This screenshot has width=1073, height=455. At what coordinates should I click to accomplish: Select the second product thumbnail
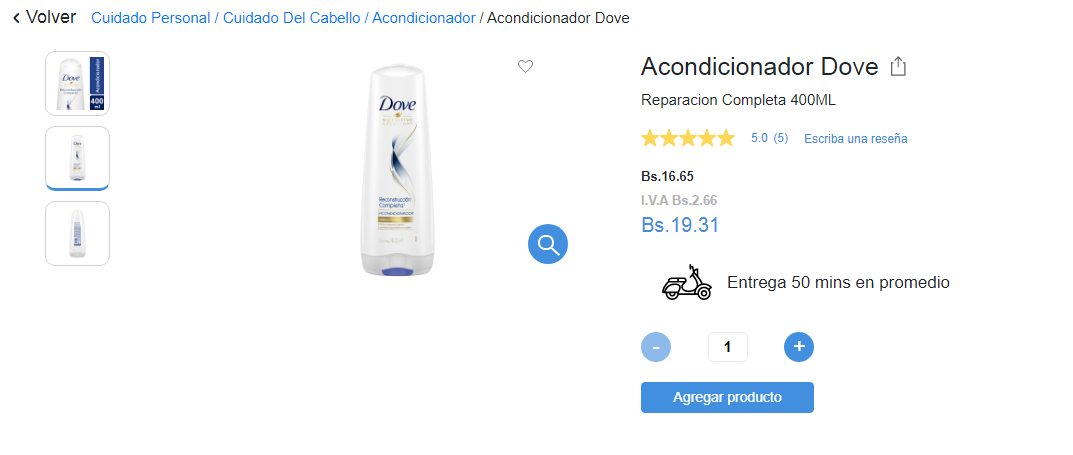coord(77,157)
